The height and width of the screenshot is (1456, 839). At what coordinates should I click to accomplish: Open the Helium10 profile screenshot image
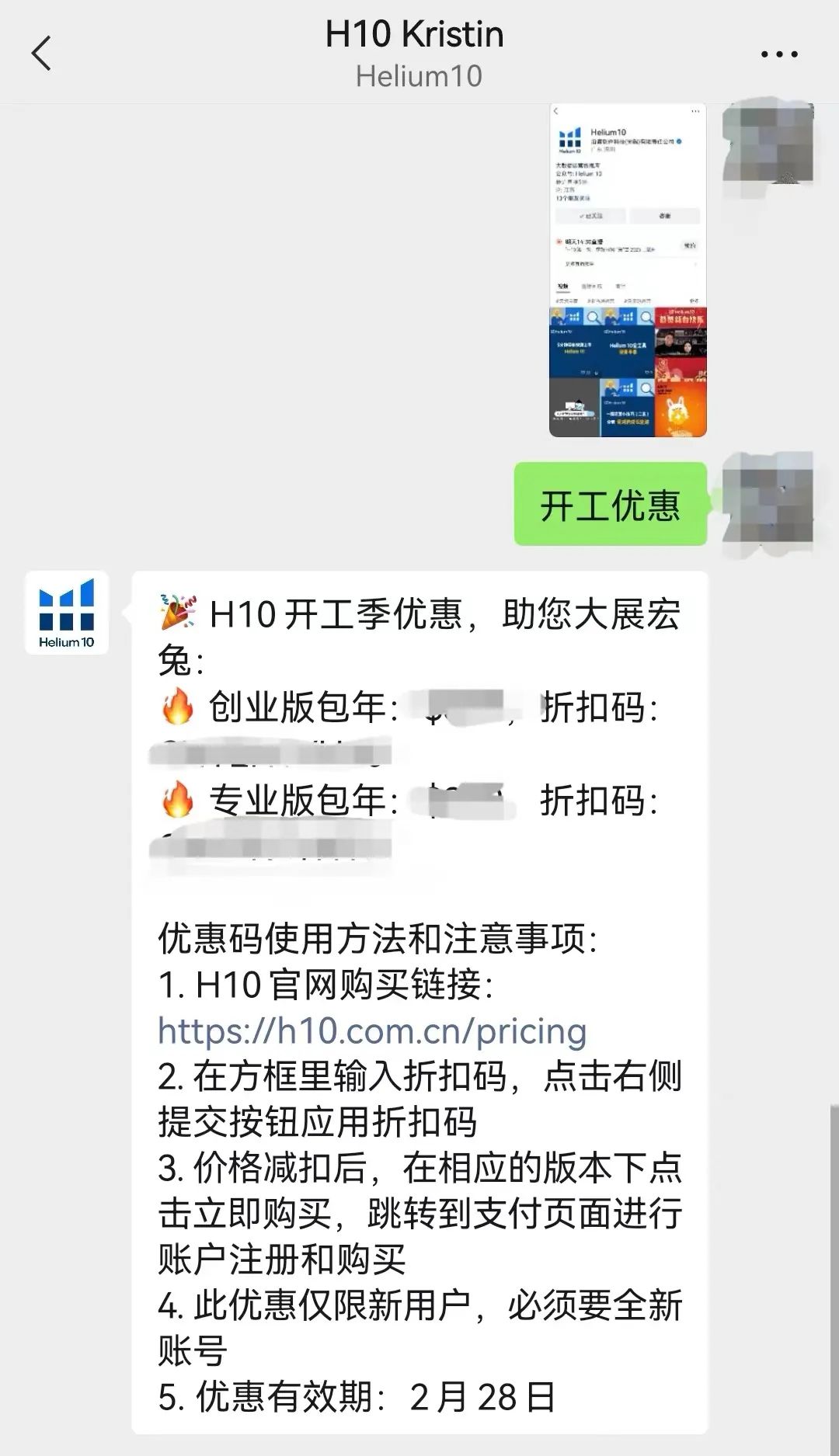[x=628, y=270]
